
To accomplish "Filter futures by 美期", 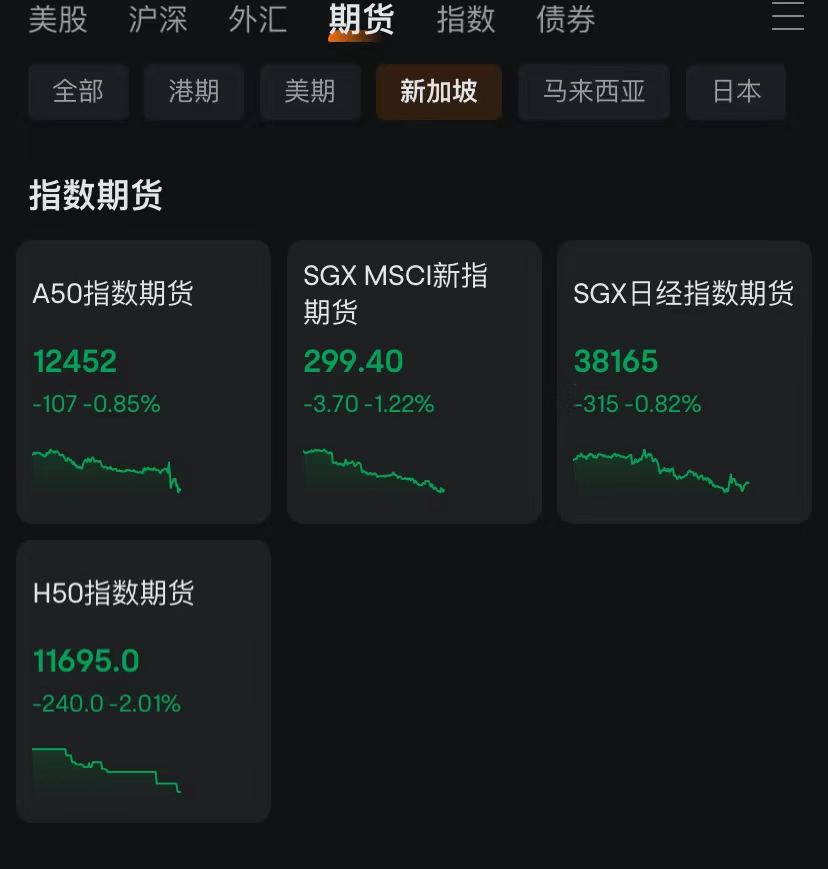I will [310, 92].
